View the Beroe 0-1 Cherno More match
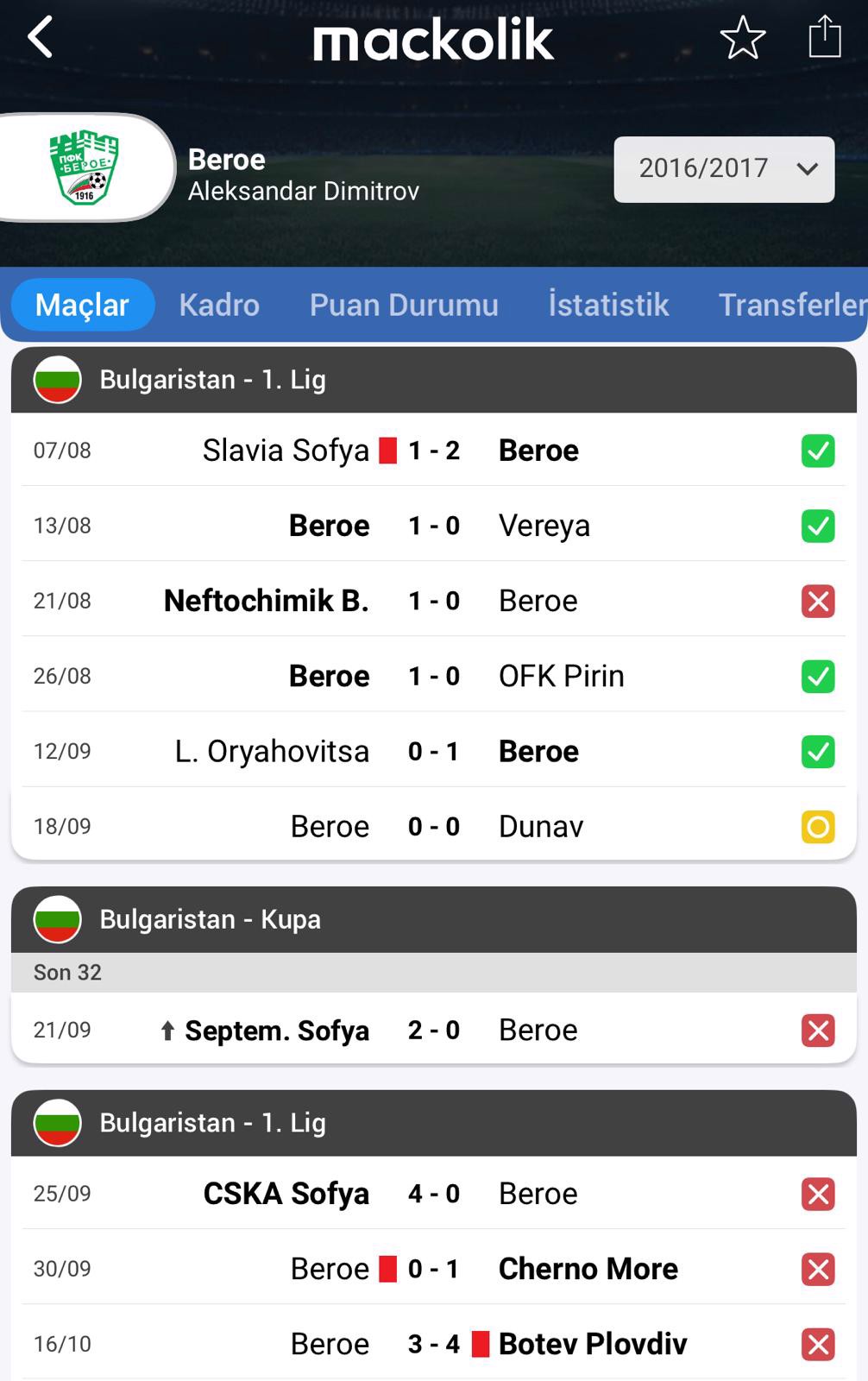Image resolution: width=868 pixels, height=1381 pixels. click(x=433, y=1269)
